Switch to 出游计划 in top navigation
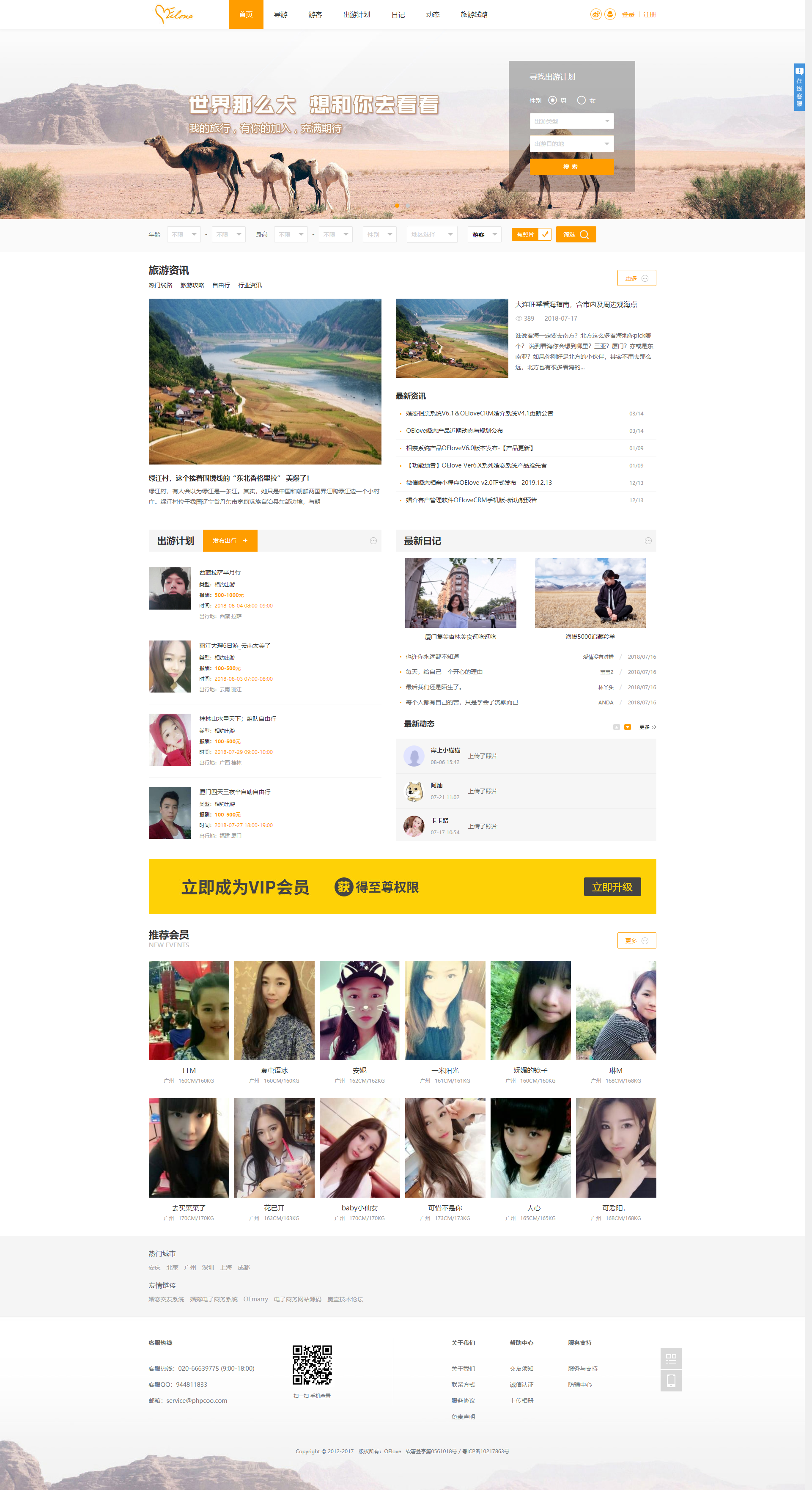The height and width of the screenshot is (1490, 812). coord(356,14)
